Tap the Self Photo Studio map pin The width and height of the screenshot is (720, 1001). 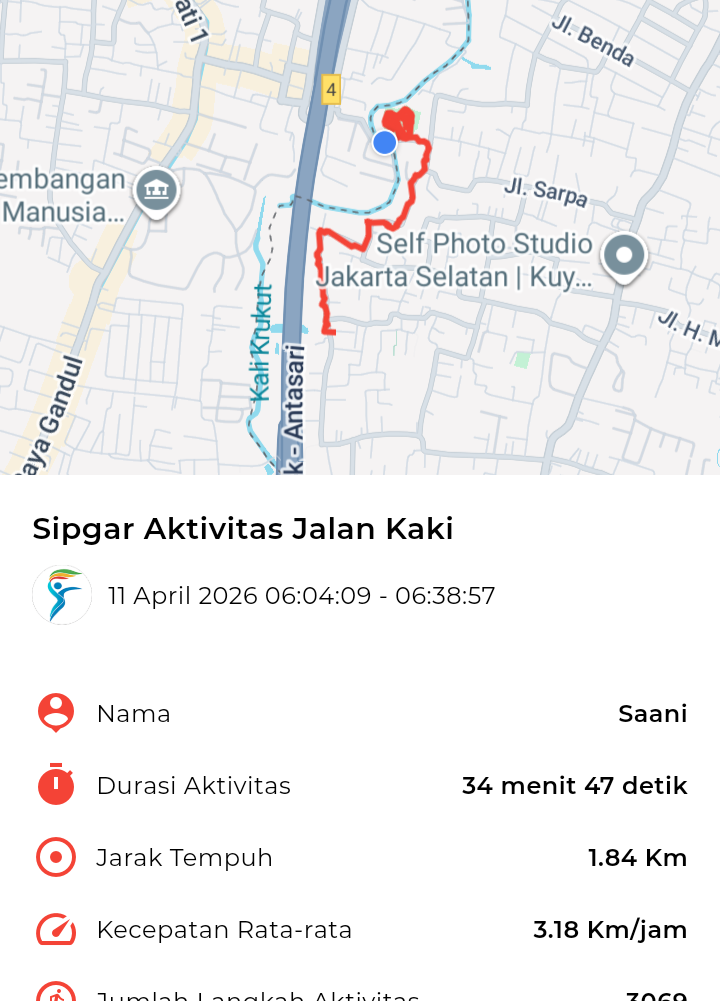625,256
